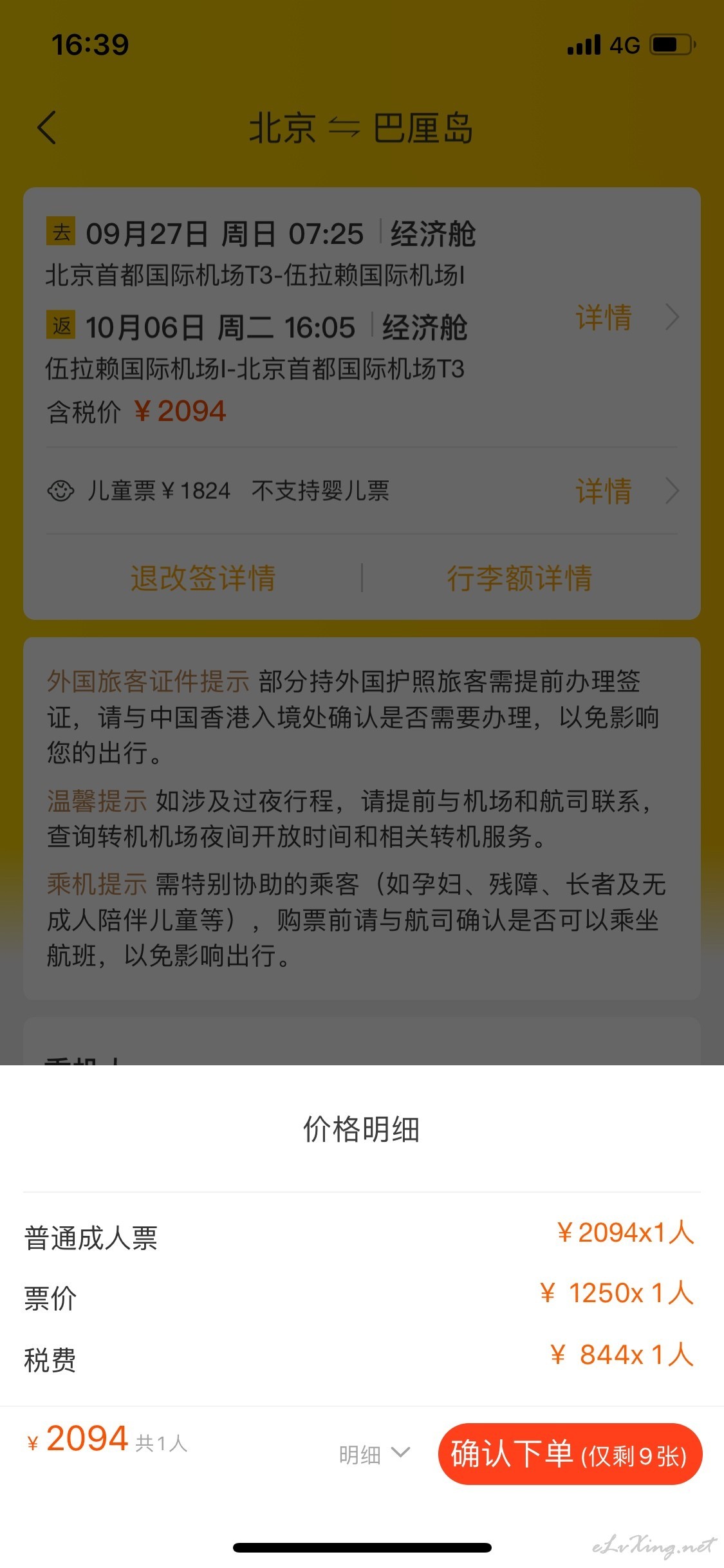View 退改签详情 refund and change rules
Image resolution: width=724 pixels, height=1568 pixels.
click(x=203, y=577)
